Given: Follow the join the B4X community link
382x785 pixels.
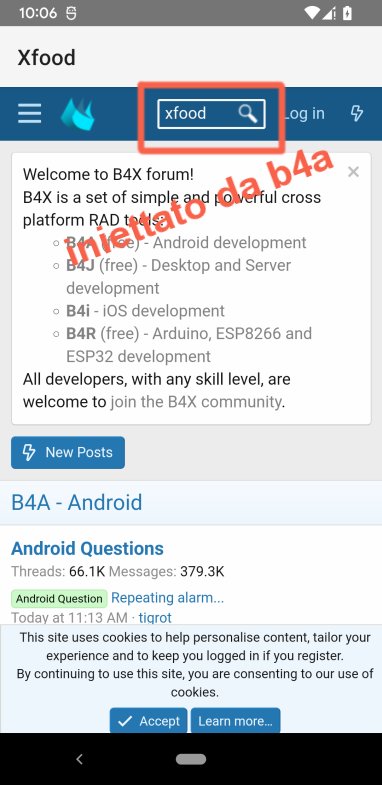Looking at the screenshot, I should tap(196, 402).
